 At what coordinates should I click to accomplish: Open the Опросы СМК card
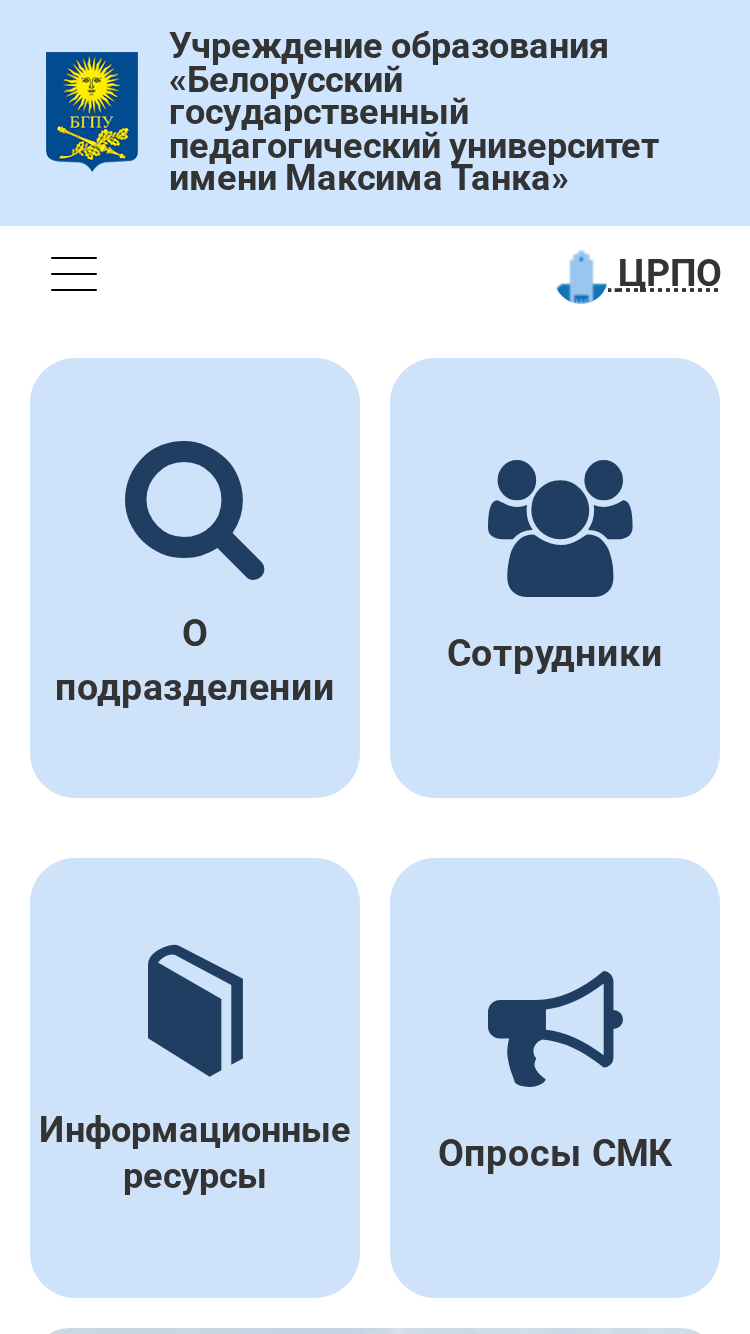[x=555, y=1078]
